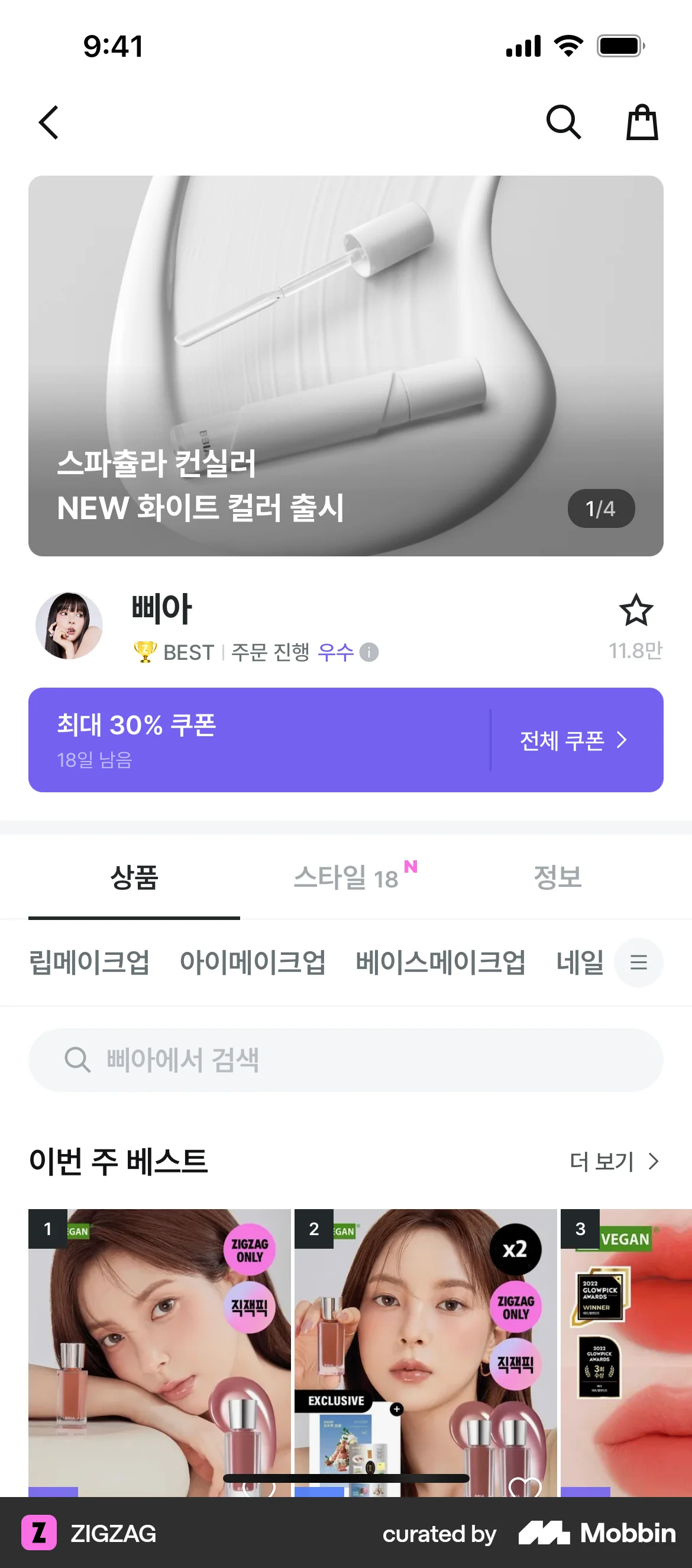Switch to the 스타일 tab

point(346,878)
